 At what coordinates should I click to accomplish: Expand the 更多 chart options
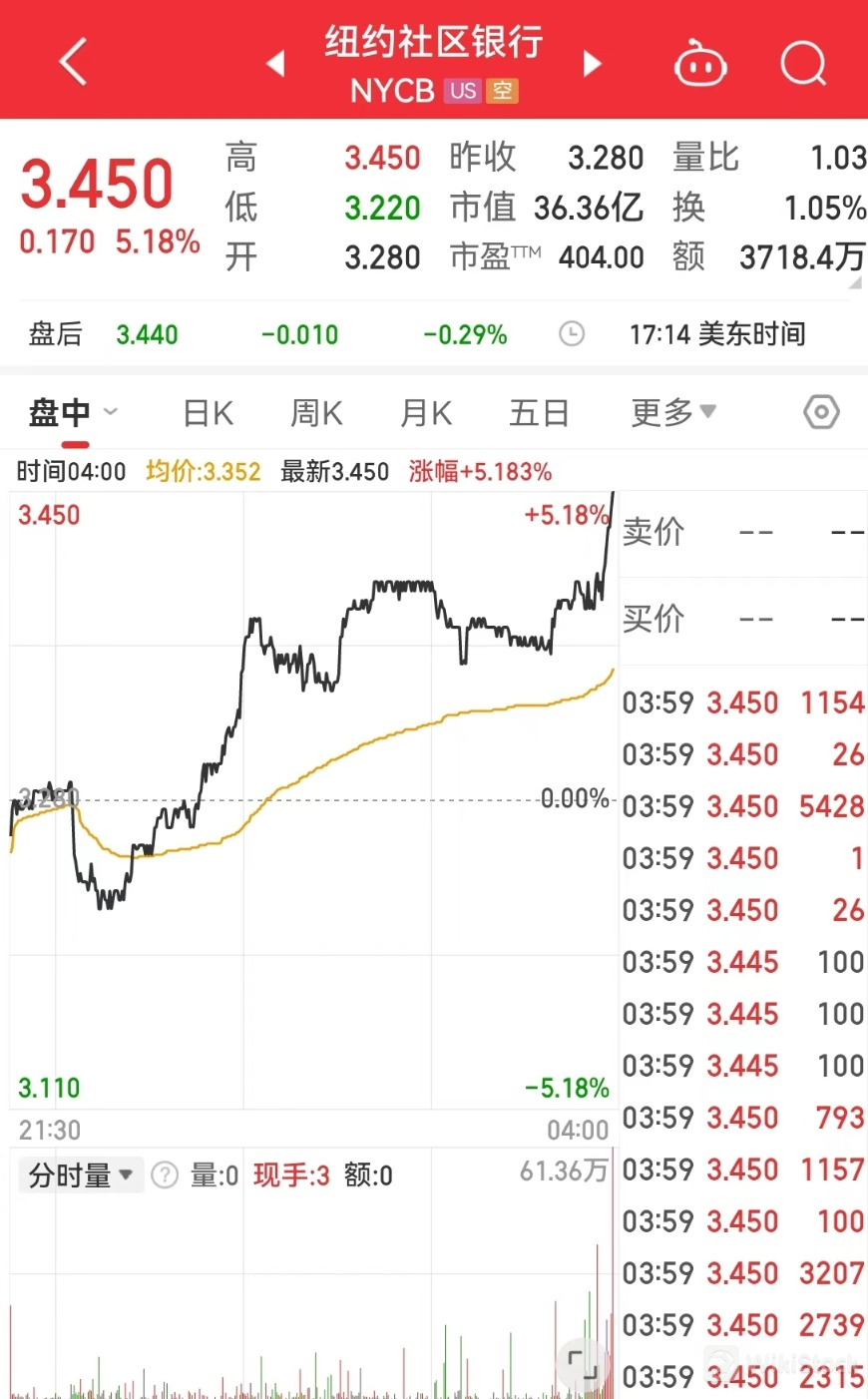[x=673, y=412]
